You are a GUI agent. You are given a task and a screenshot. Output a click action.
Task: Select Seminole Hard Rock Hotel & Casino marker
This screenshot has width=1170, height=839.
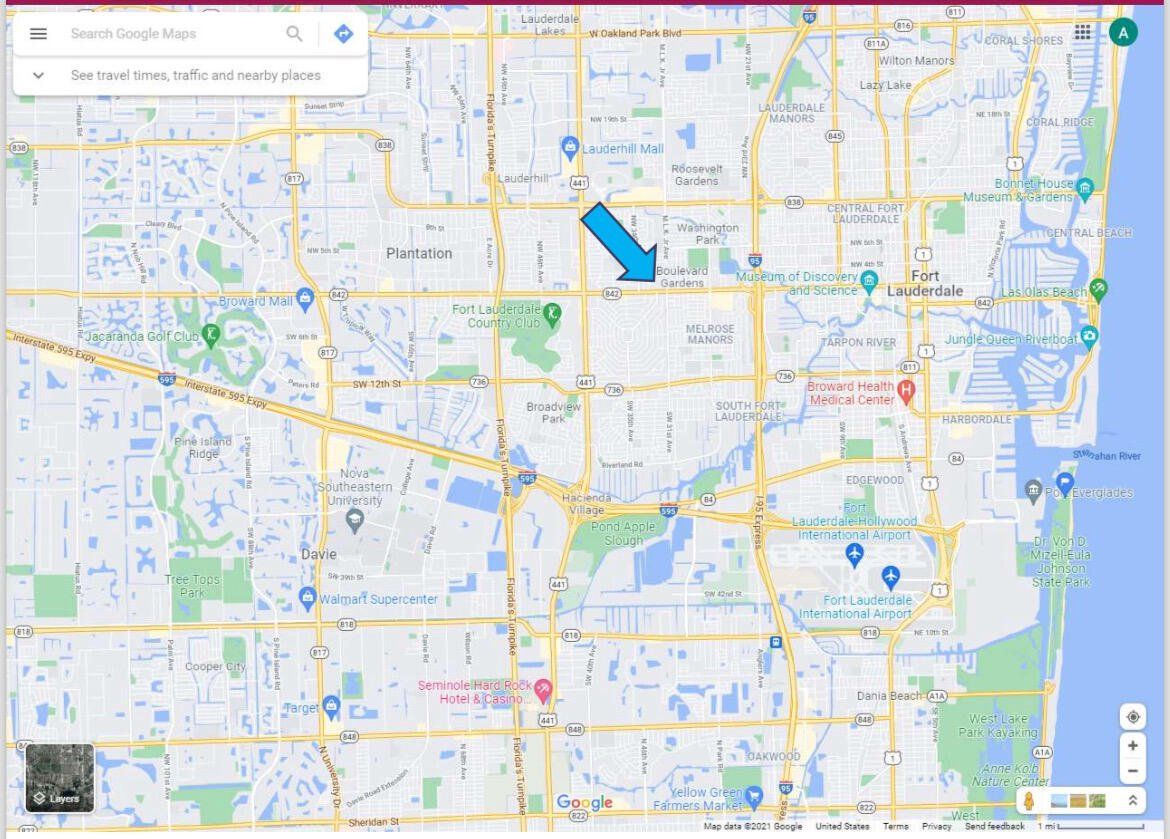coord(543,689)
